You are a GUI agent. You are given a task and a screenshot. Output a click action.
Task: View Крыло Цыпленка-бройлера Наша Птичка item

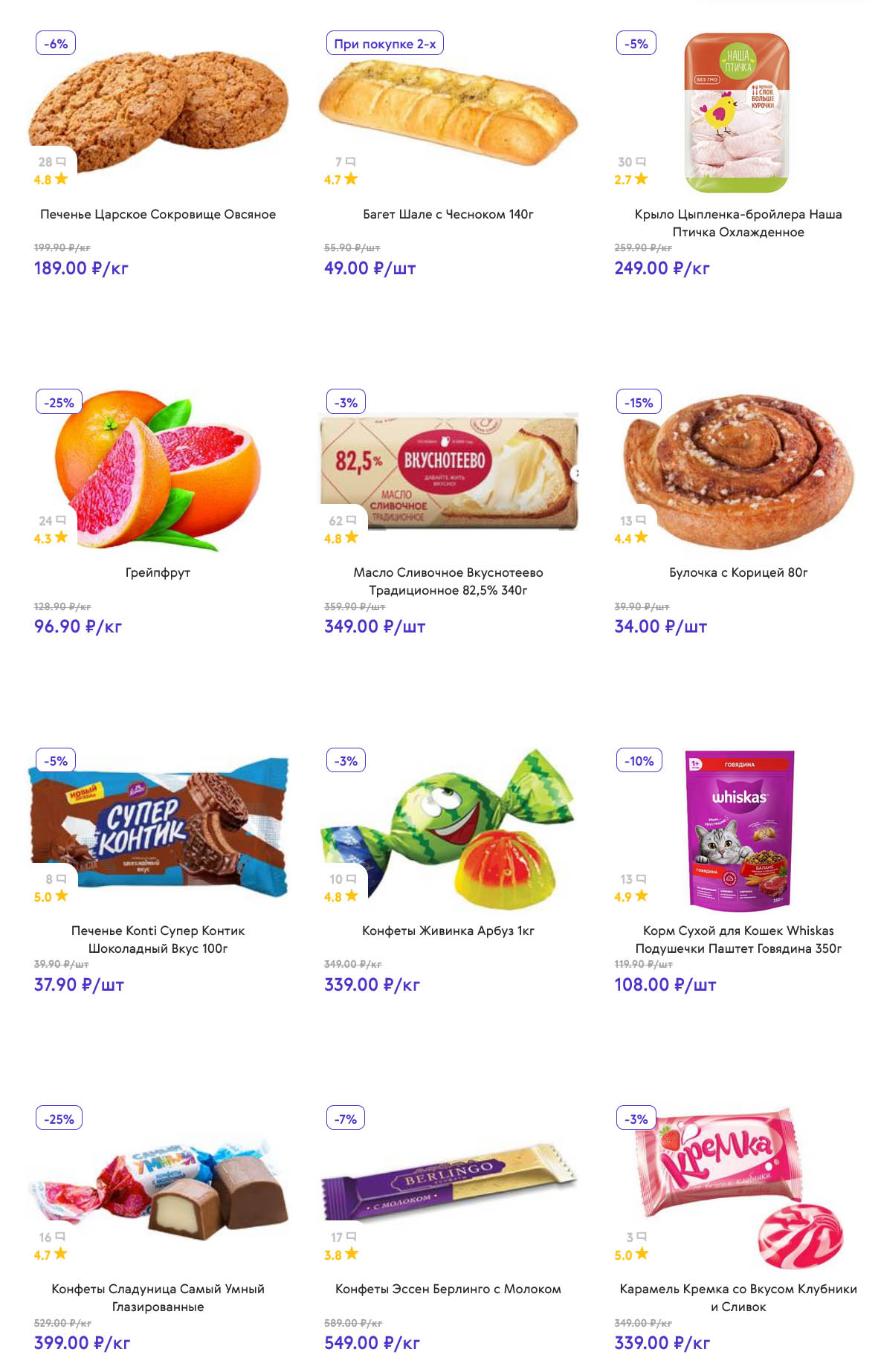click(738, 152)
